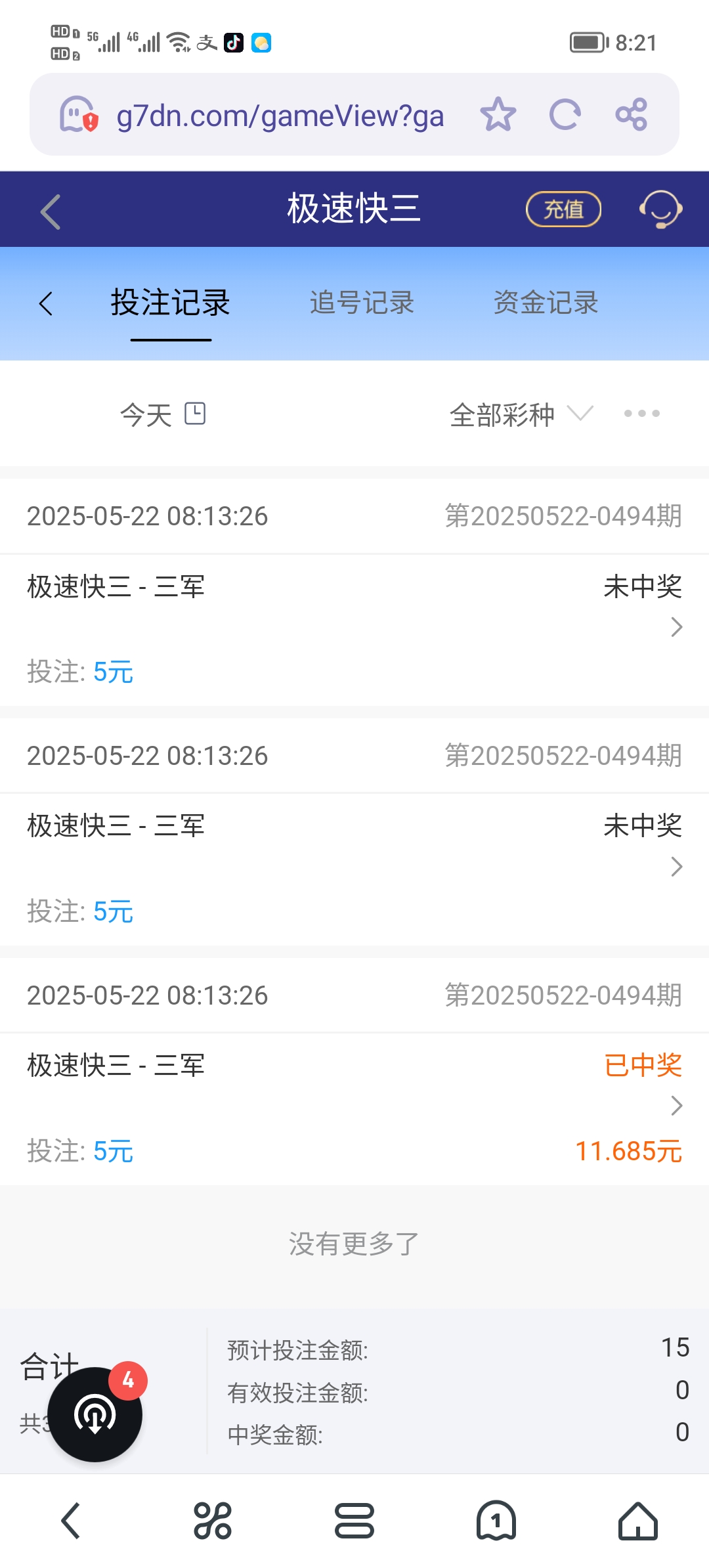Reload the page with the refresh icon
The width and height of the screenshot is (709, 1568).
click(x=565, y=114)
